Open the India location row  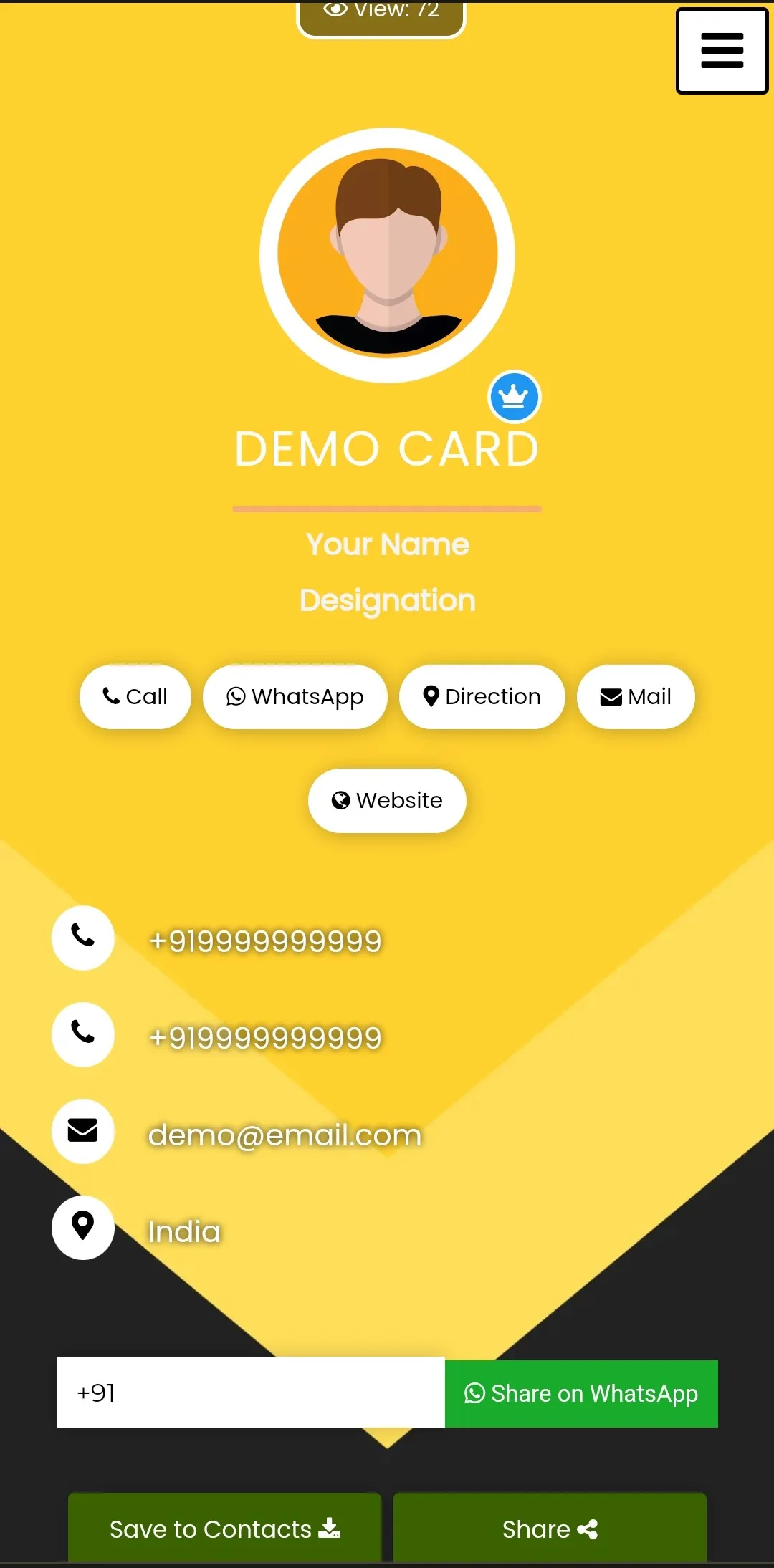pyautogui.click(x=183, y=1232)
